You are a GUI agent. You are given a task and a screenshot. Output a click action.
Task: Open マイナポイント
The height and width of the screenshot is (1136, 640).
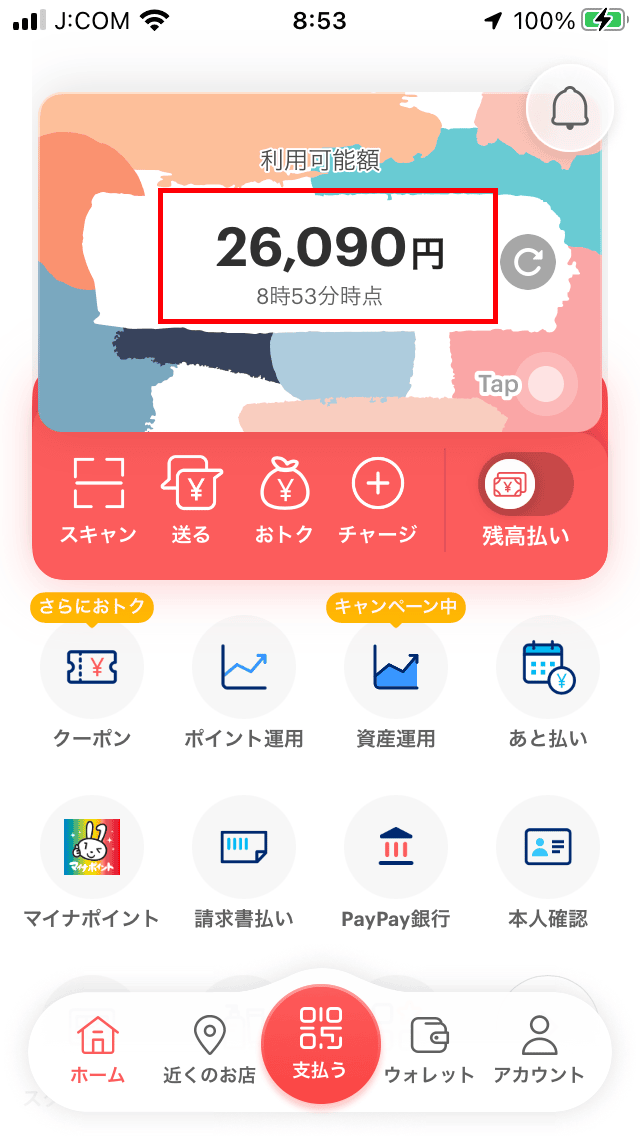tap(92, 863)
